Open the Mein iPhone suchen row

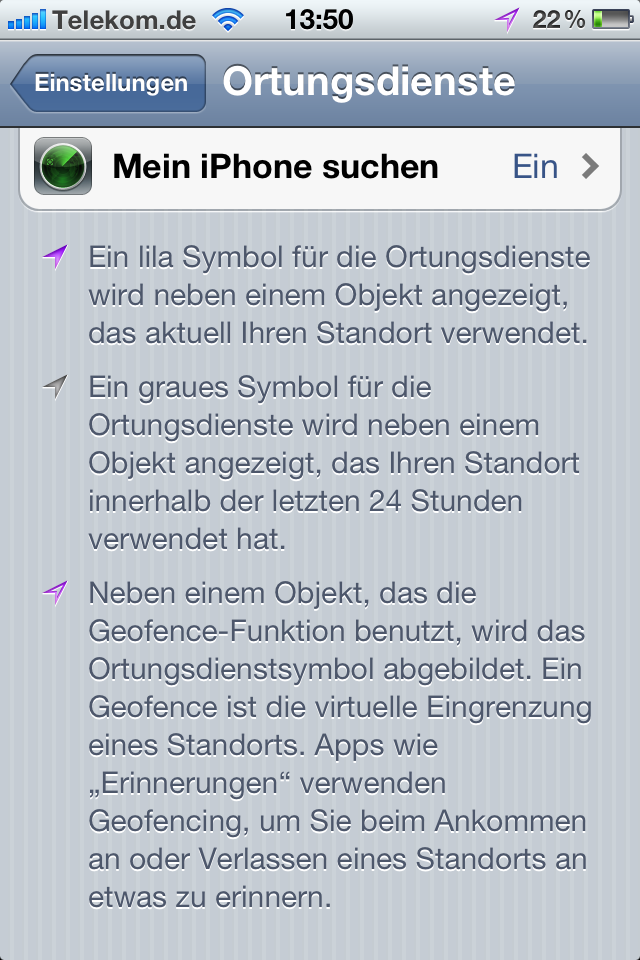(x=320, y=167)
